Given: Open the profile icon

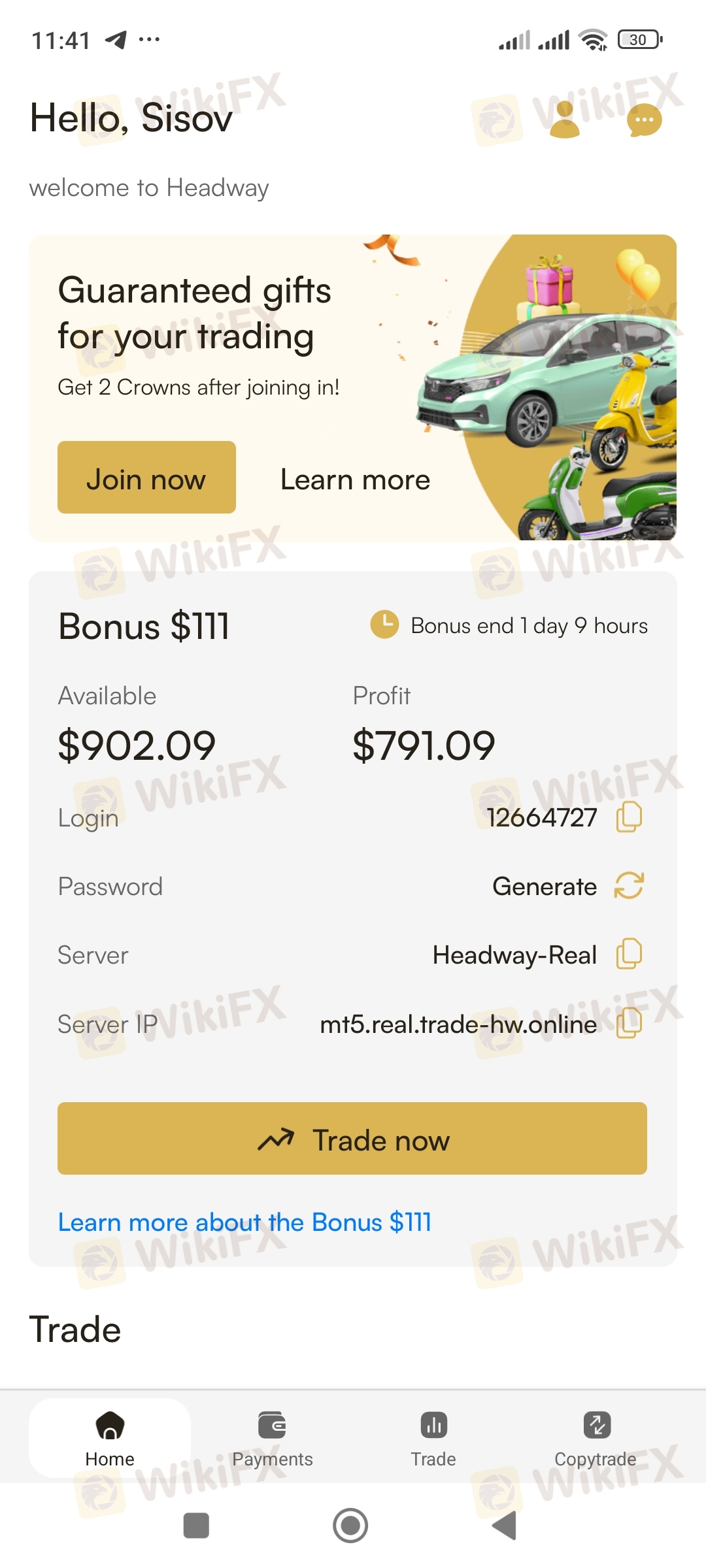Looking at the screenshot, I should coord(565,120).
